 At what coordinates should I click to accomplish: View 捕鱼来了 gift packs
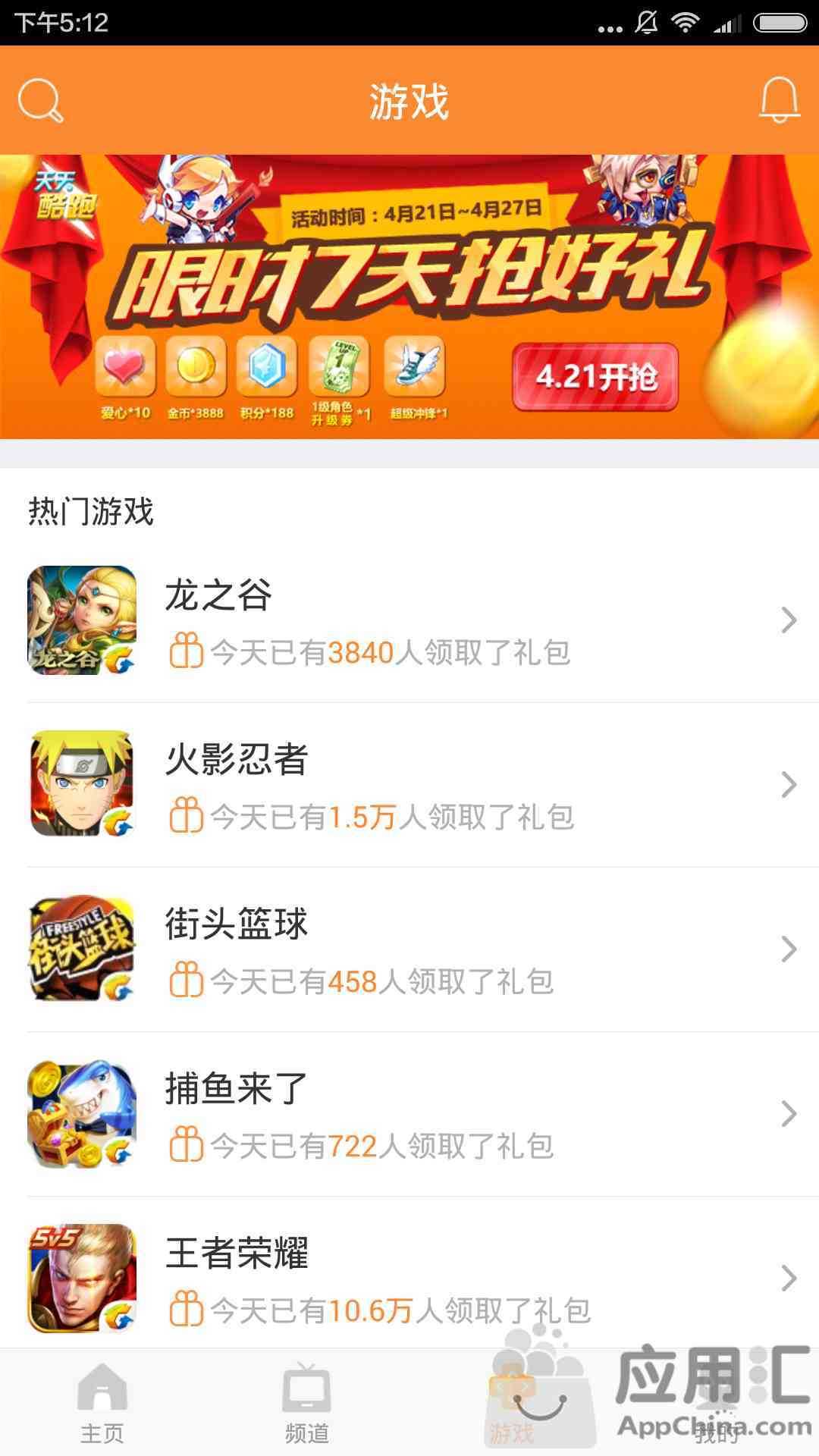coord(409,1114)
